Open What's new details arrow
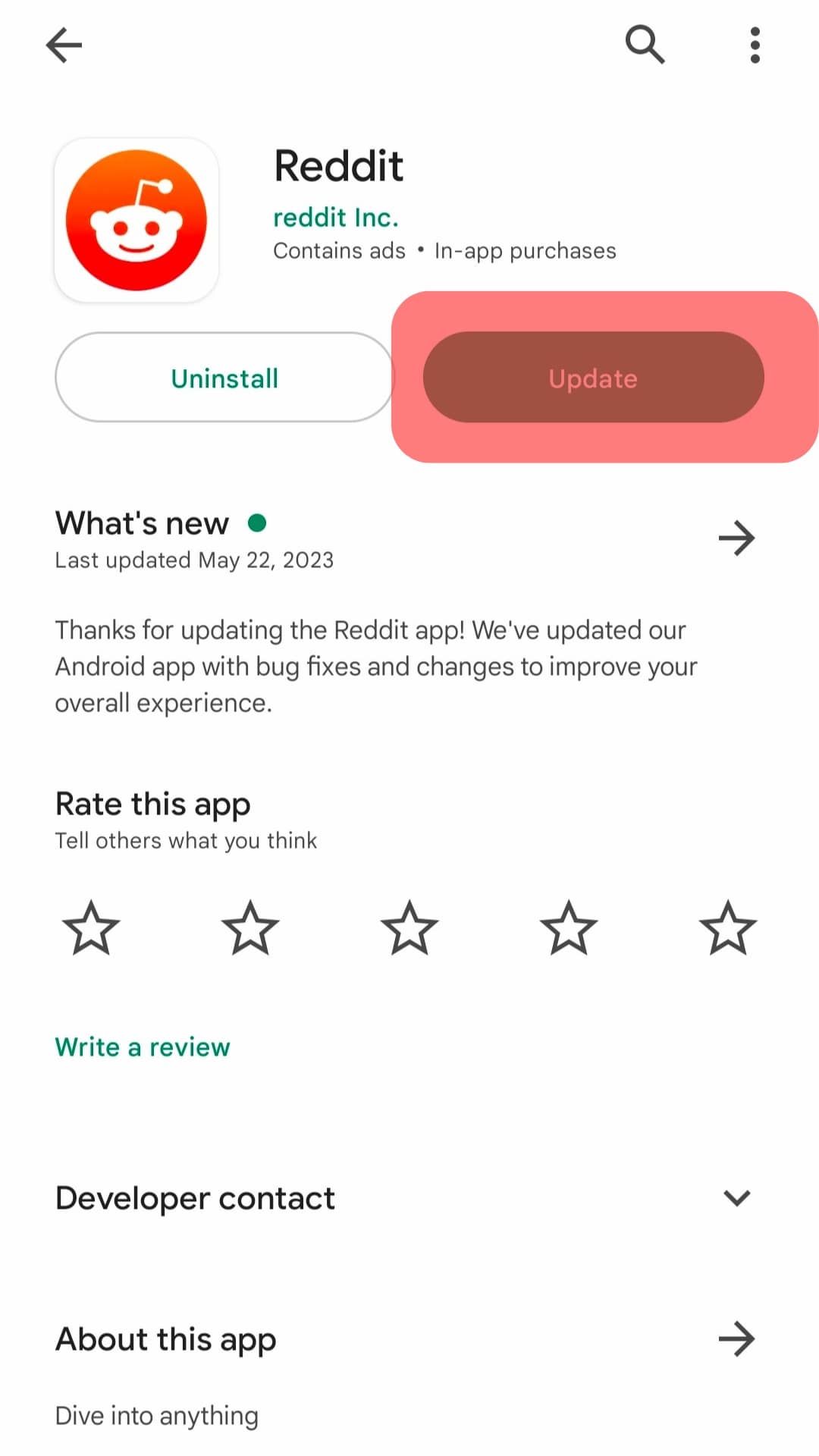This screenshot has height=1456, width=819. click(x=736, y=538)
